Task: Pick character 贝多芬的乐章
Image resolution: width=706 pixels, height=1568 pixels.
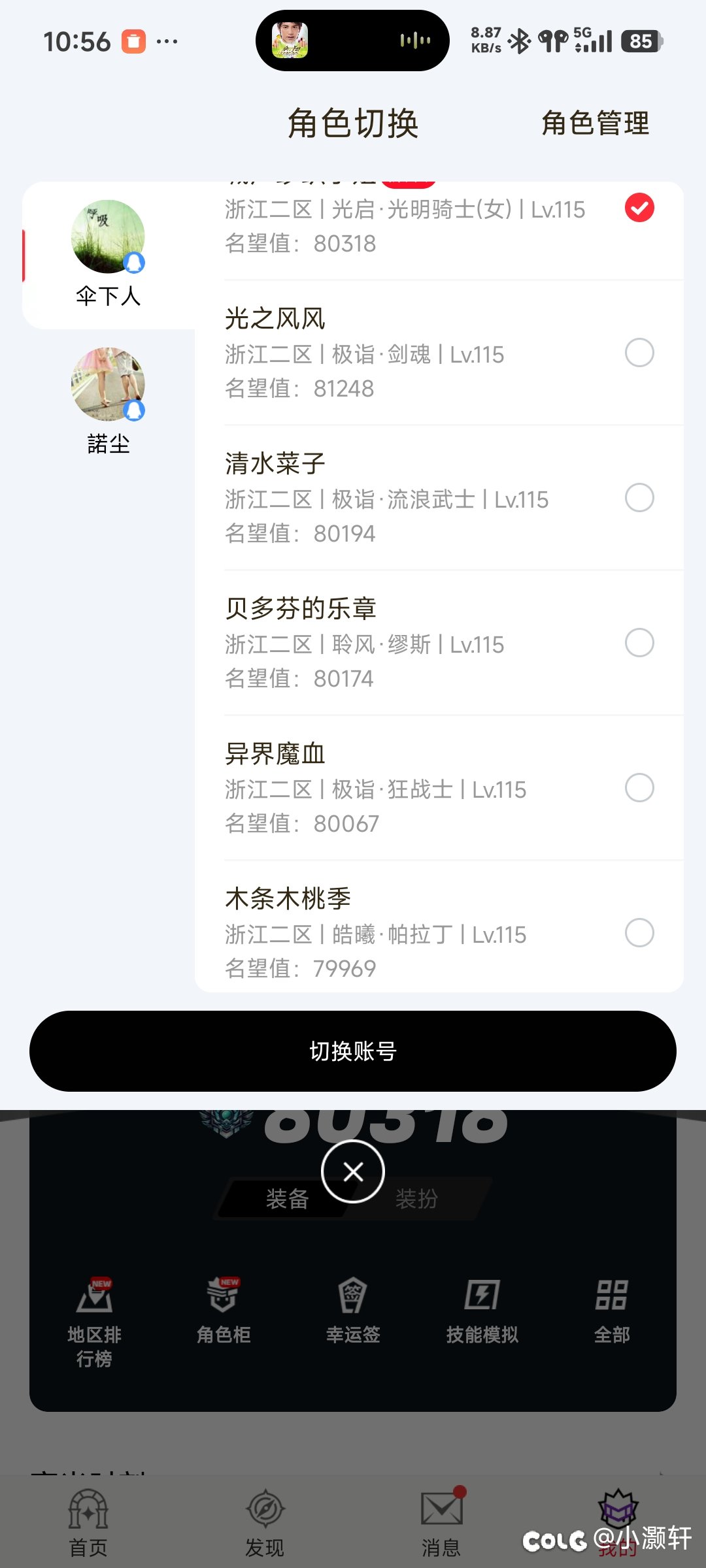Action: (438, 644)
